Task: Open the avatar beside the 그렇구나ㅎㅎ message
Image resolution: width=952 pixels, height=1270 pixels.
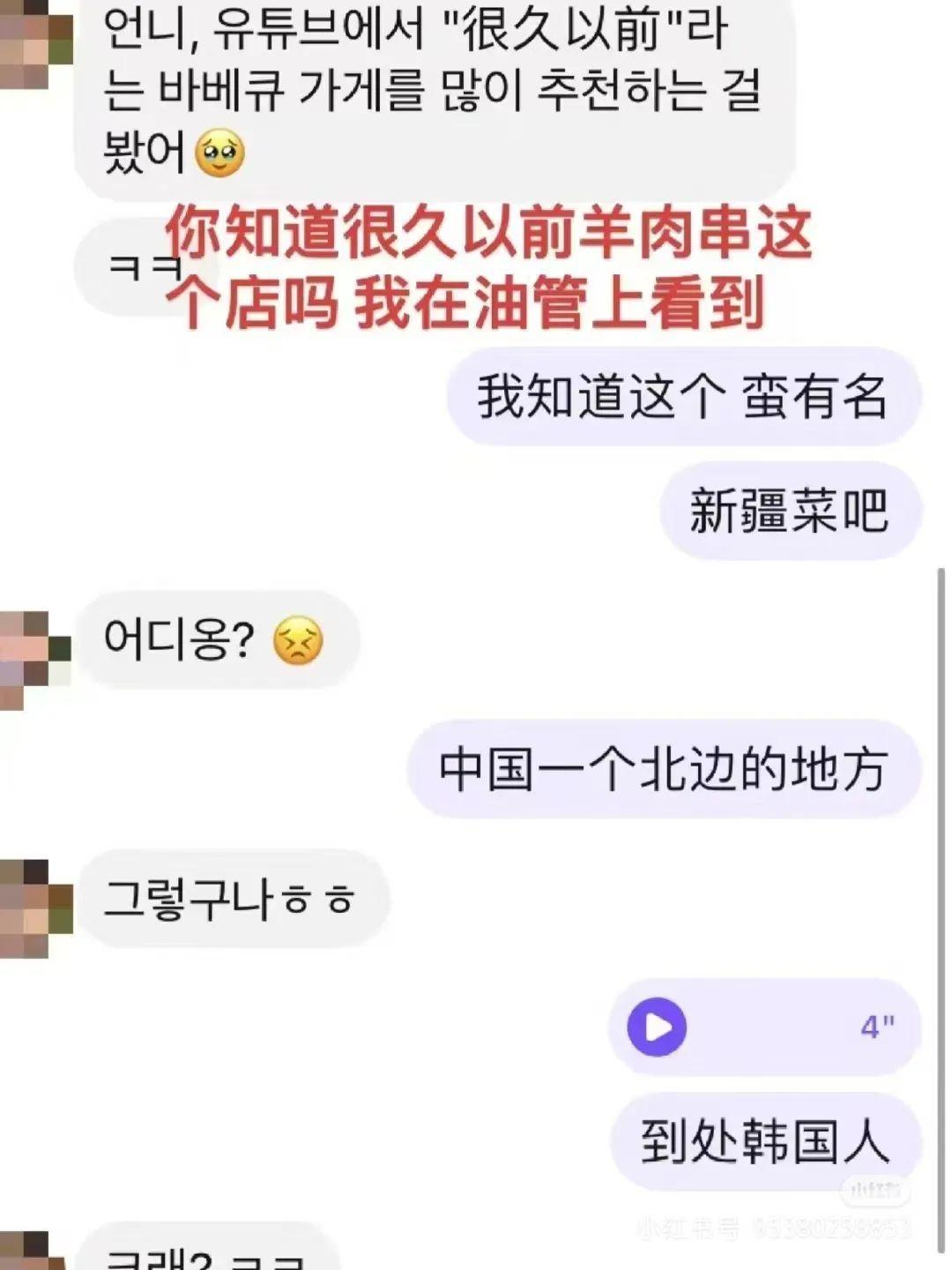Action: [x=32, y=908]
